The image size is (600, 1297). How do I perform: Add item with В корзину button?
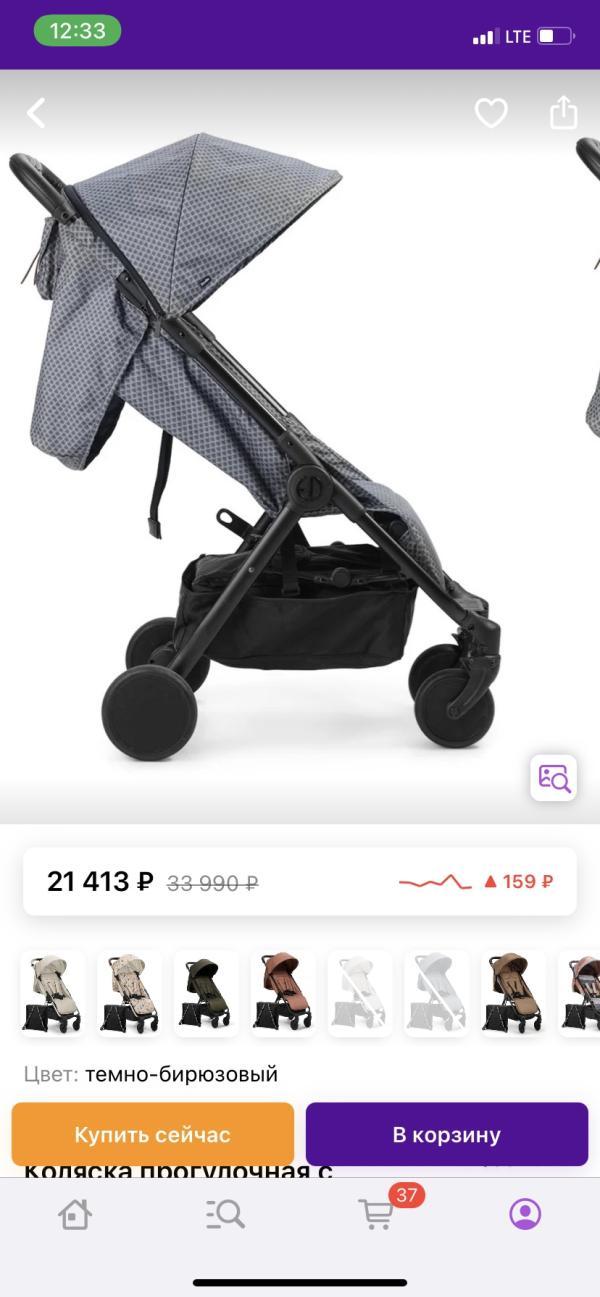pyautogui.click(x=446, y=1134)
